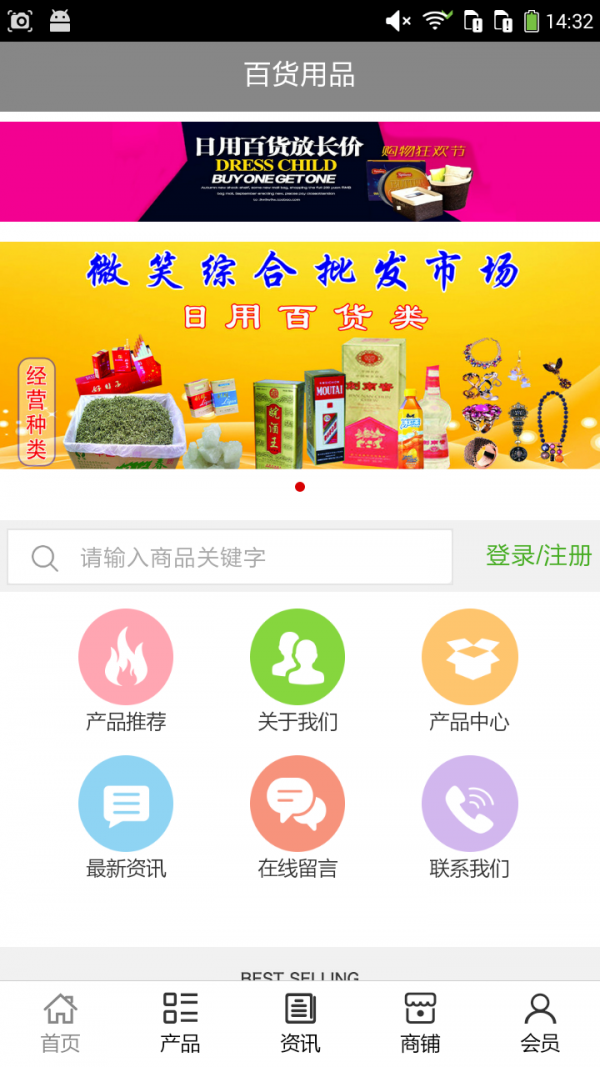
Task: Open 在线留言 online message
Action: pyautogui.click(x=297, y=818)
